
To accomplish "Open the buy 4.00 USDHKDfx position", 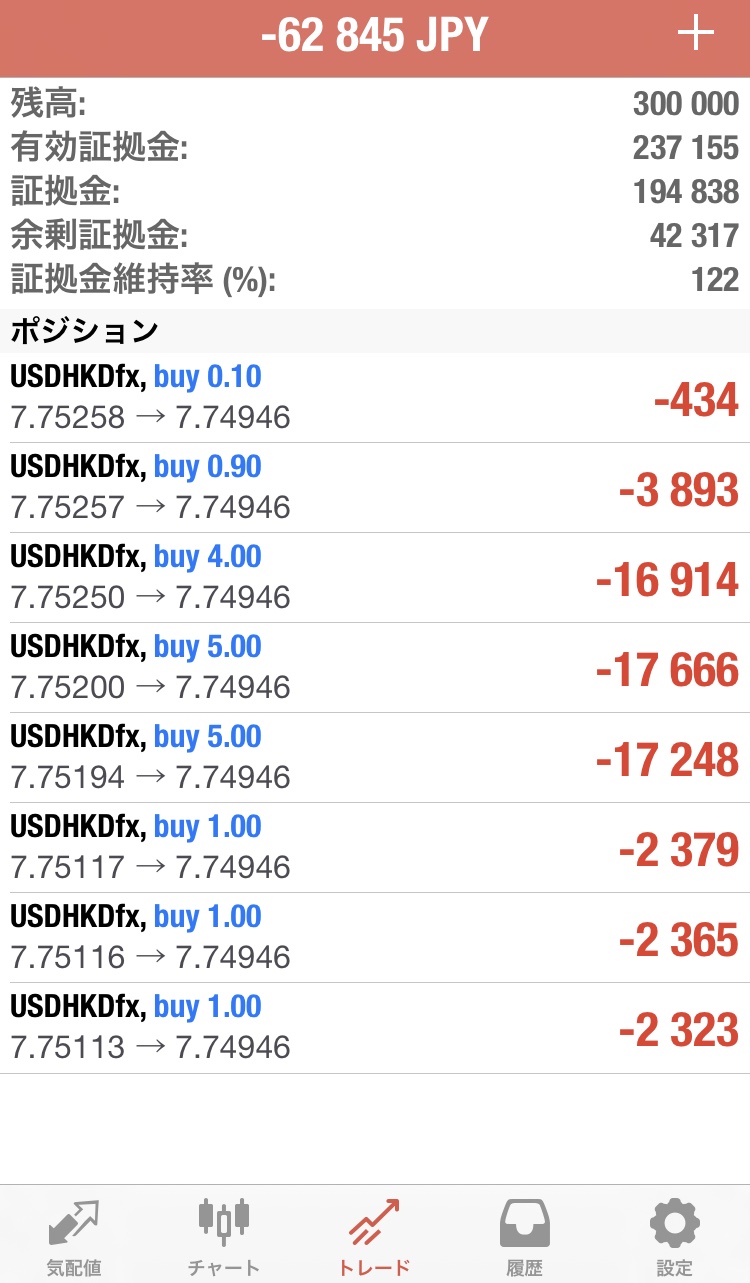I will click(x=375, y=578).
